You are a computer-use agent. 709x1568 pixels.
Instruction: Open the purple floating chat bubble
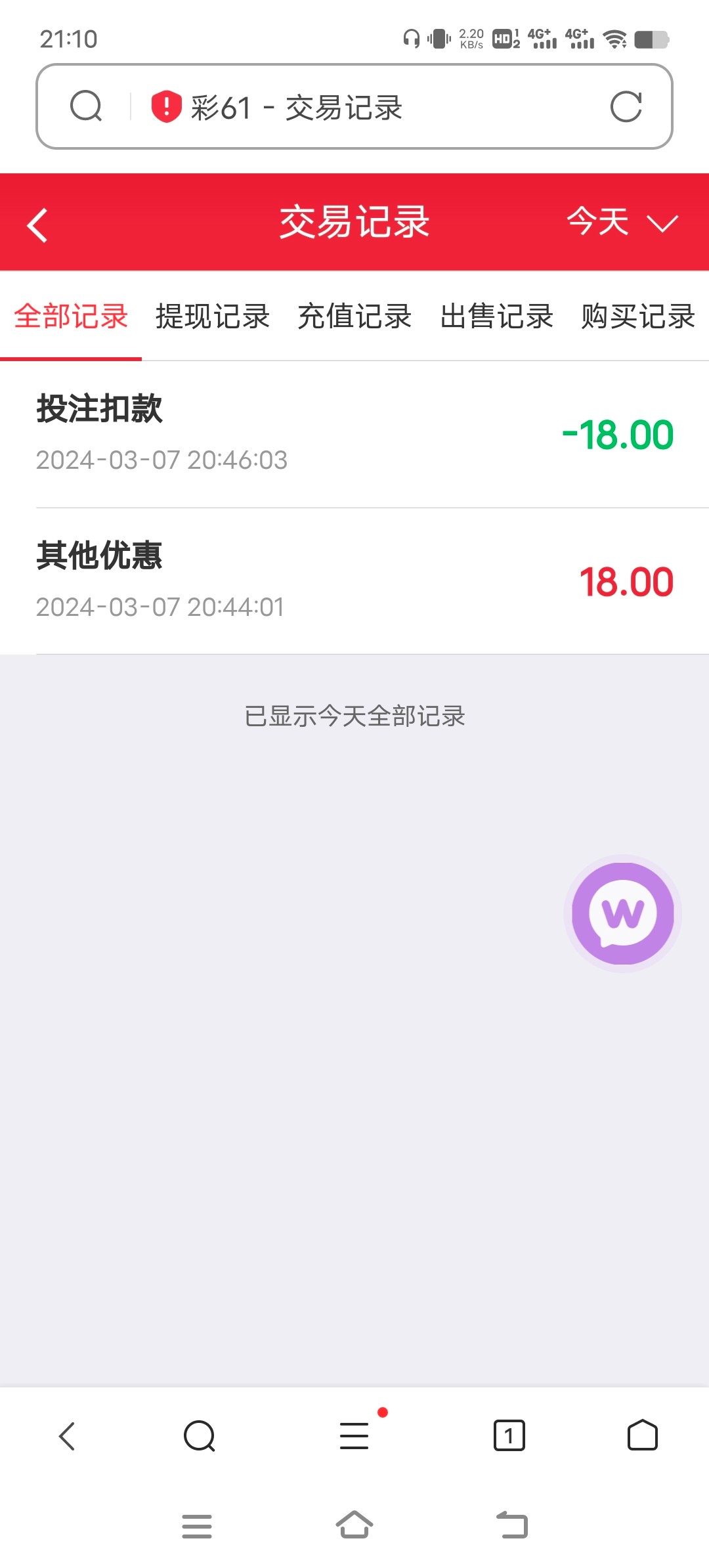point(622,913)
